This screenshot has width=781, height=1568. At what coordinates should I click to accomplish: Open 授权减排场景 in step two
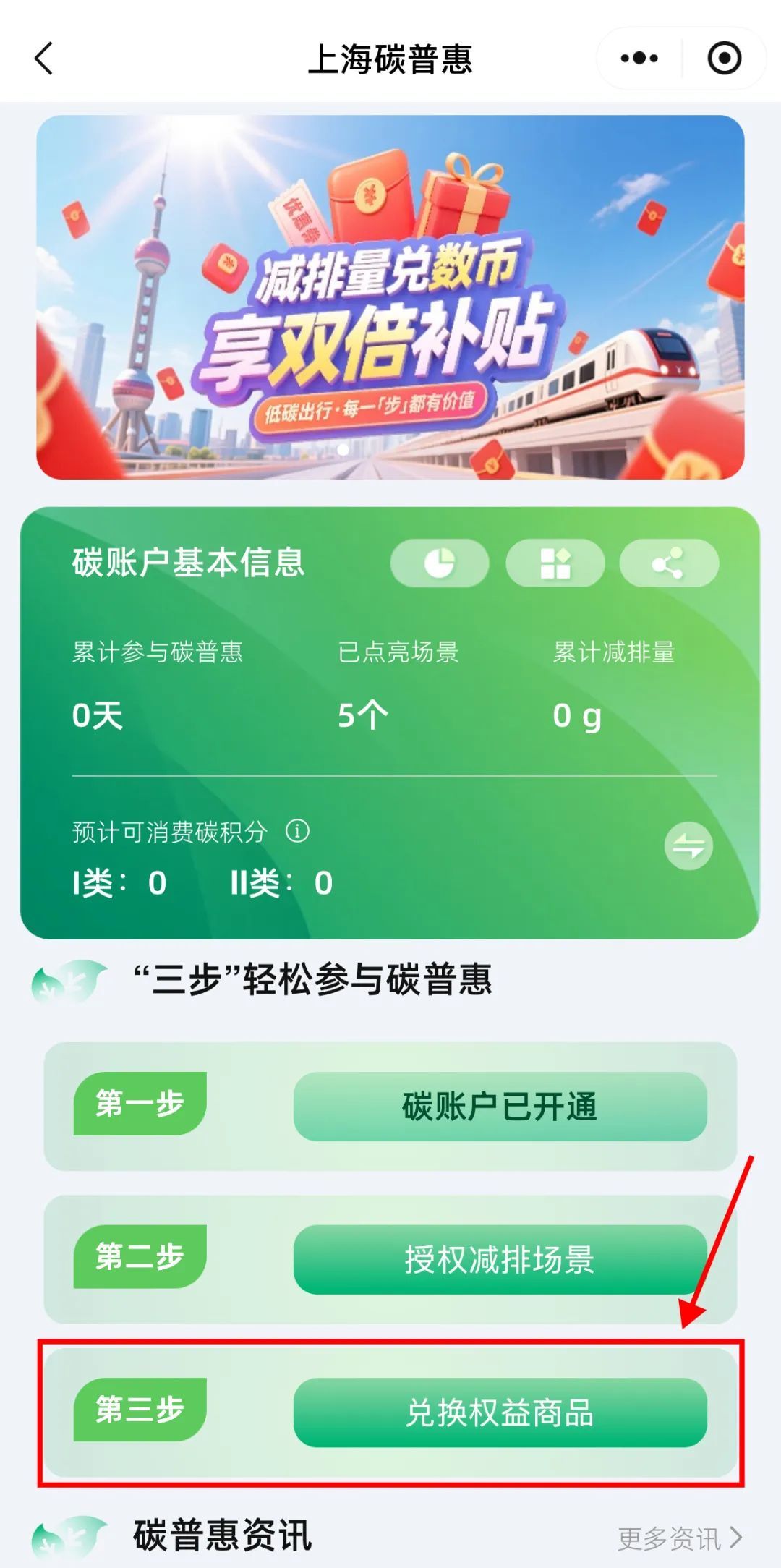coord(500,1259)
